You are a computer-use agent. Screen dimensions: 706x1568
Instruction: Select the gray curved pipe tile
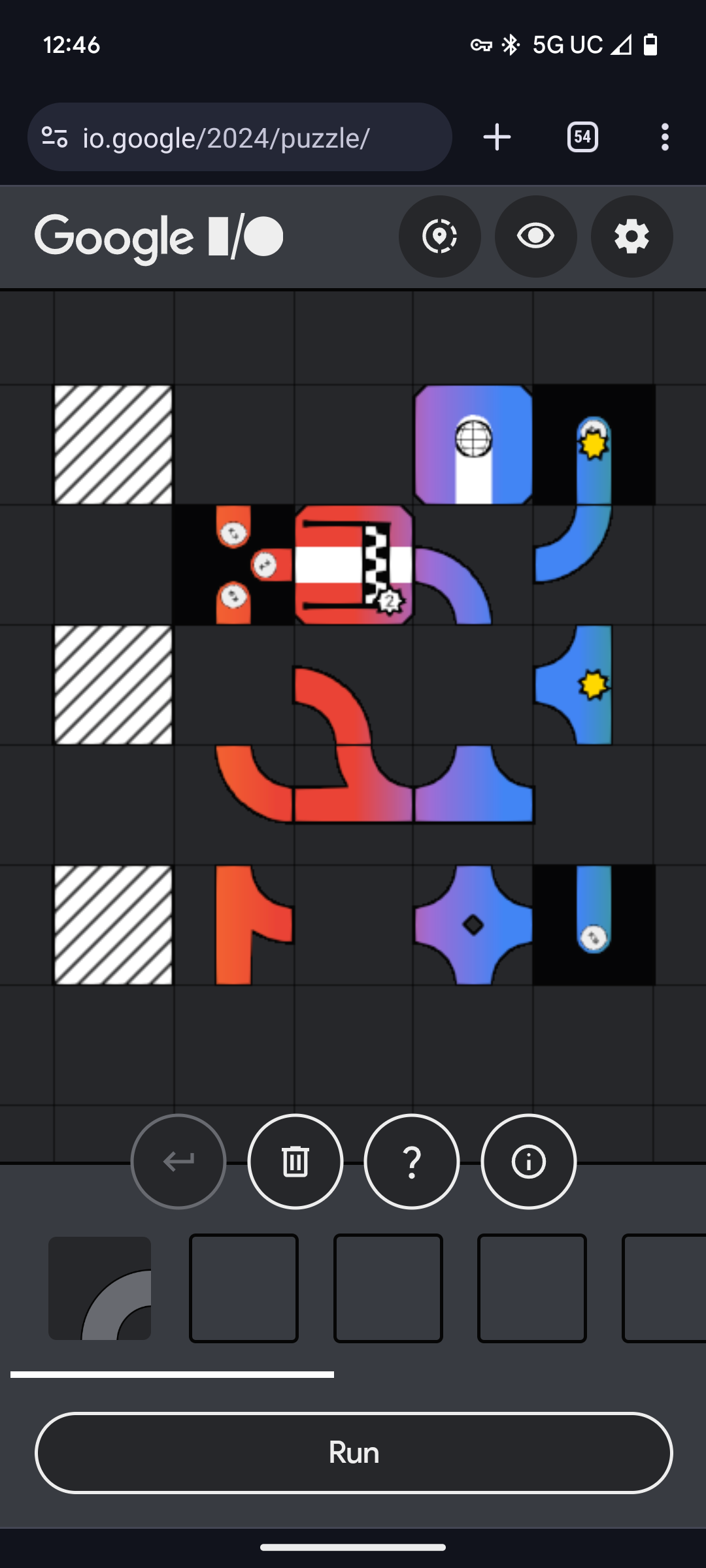[99, 1288]
